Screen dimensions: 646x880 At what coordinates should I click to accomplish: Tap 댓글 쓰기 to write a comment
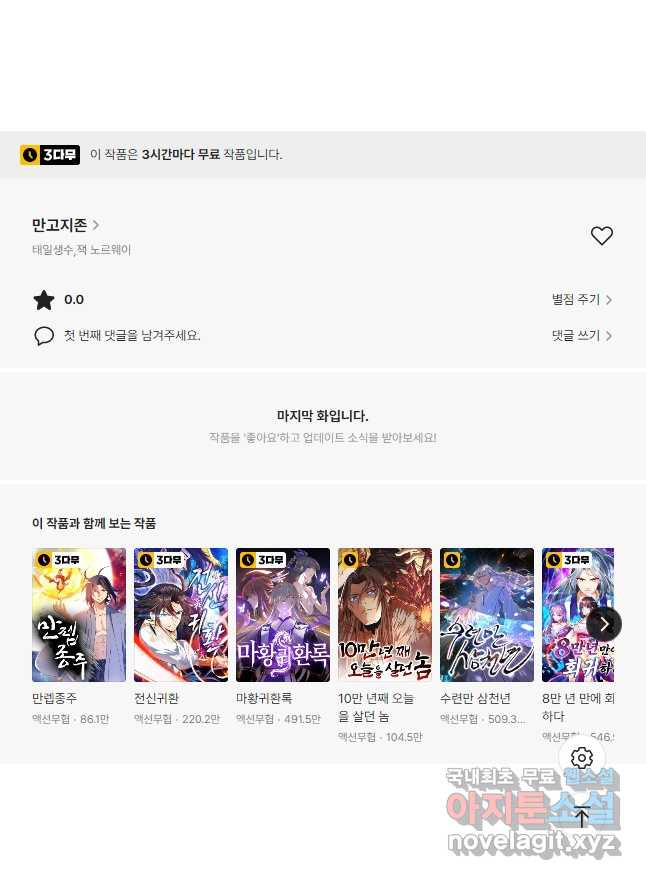[581, 336]
